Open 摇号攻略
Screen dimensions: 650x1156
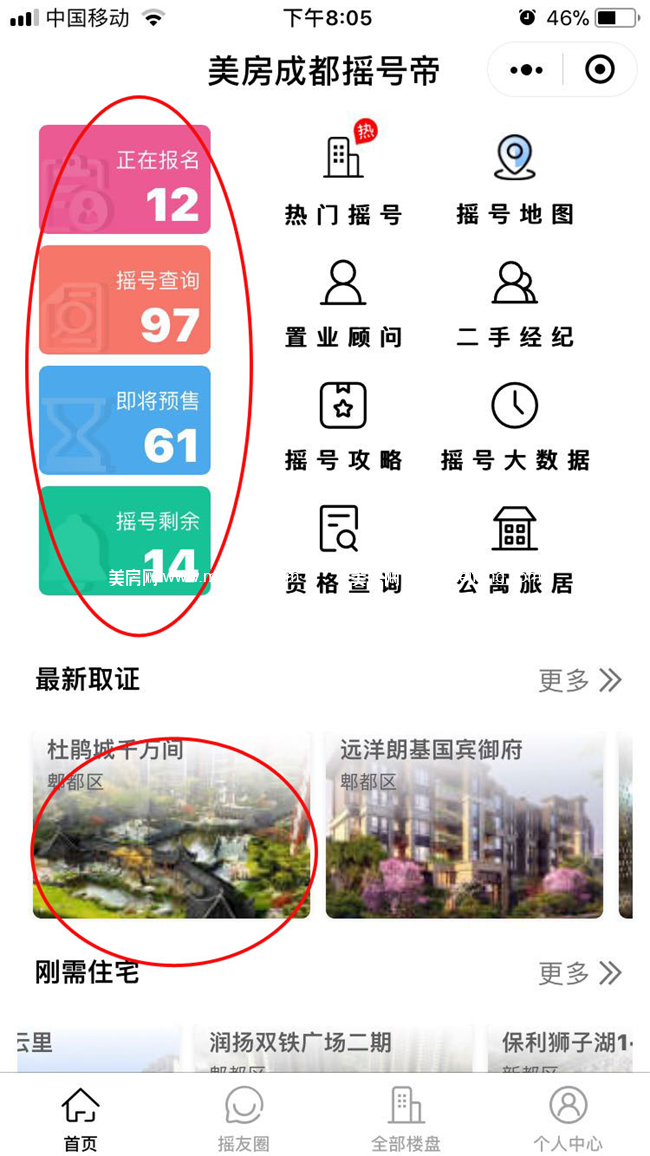(343, 426)
